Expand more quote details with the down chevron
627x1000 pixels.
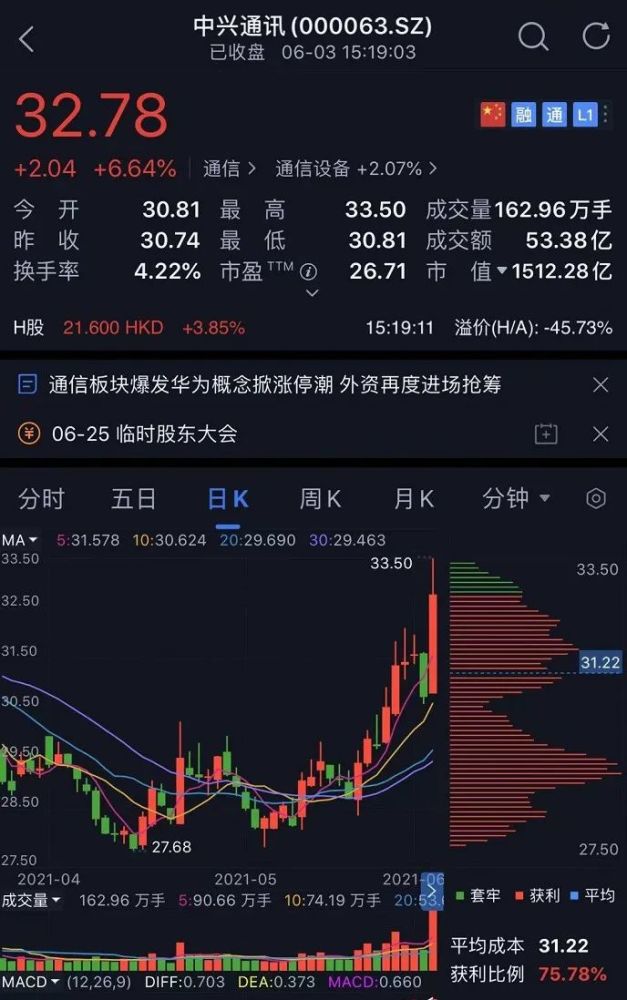pos(312,294)
